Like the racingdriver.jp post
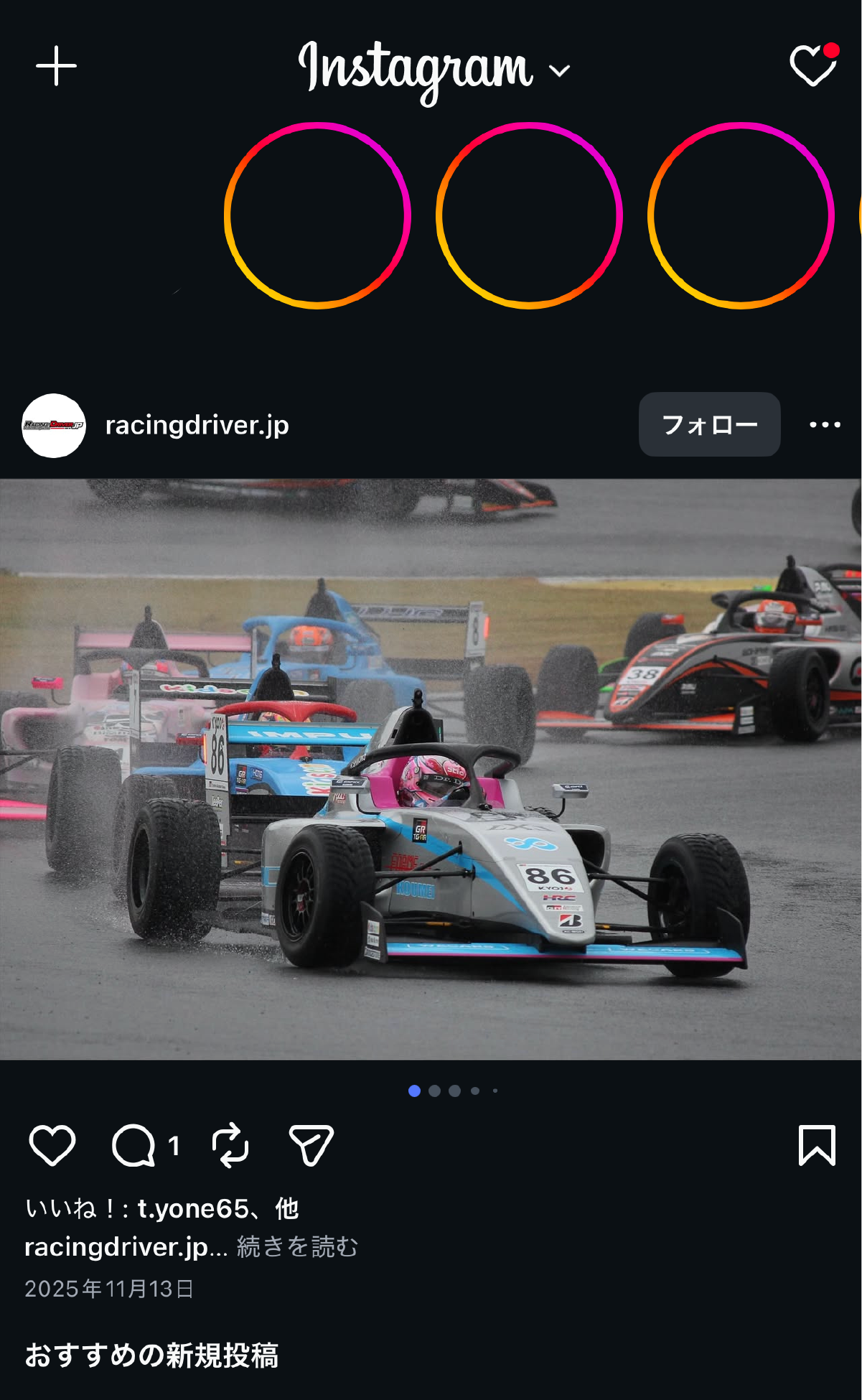The image size is (862, 1400). click(52, 1145)
